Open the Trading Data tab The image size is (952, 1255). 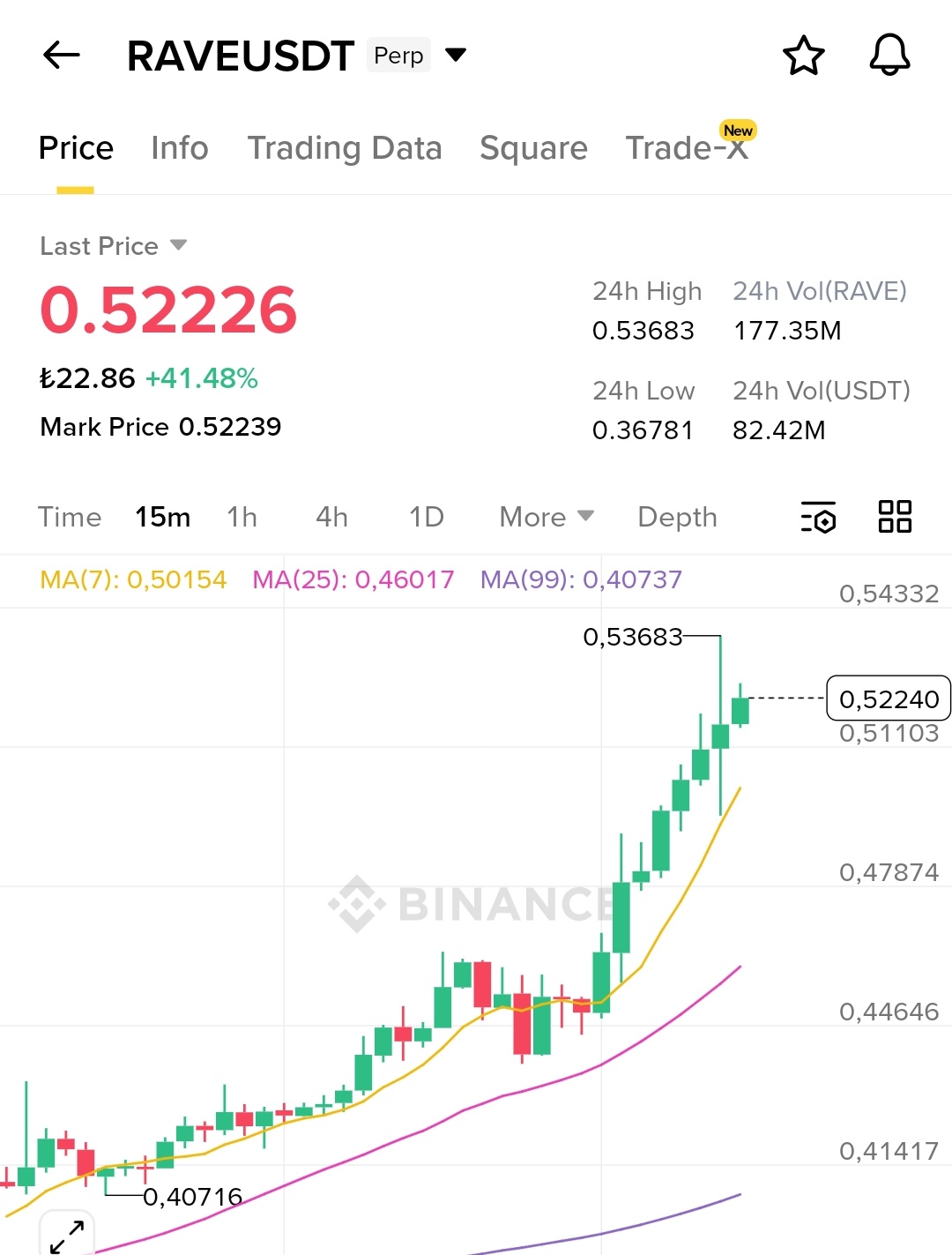point(345,148)
